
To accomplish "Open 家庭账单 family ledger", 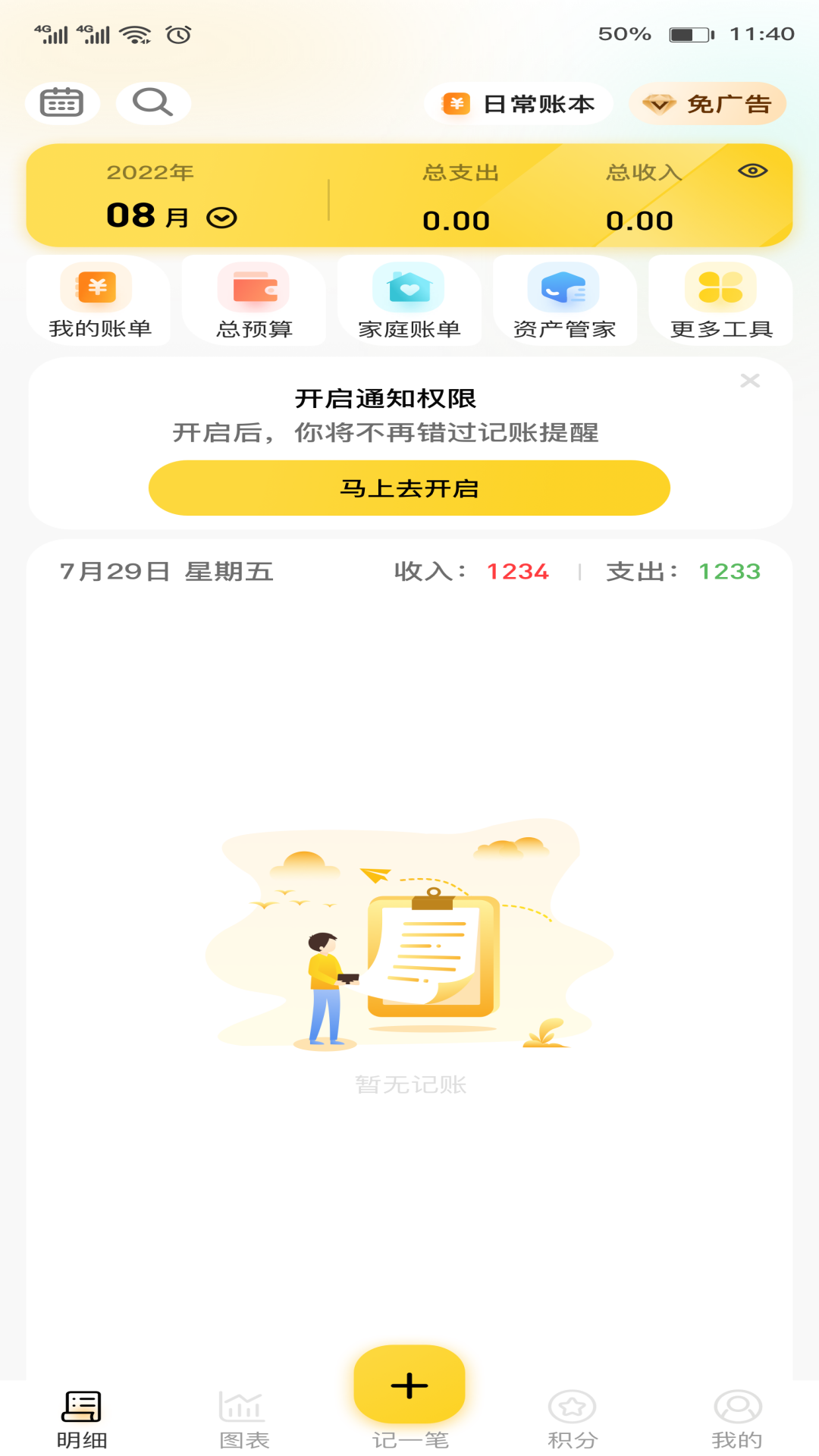I will click(409, 300).
